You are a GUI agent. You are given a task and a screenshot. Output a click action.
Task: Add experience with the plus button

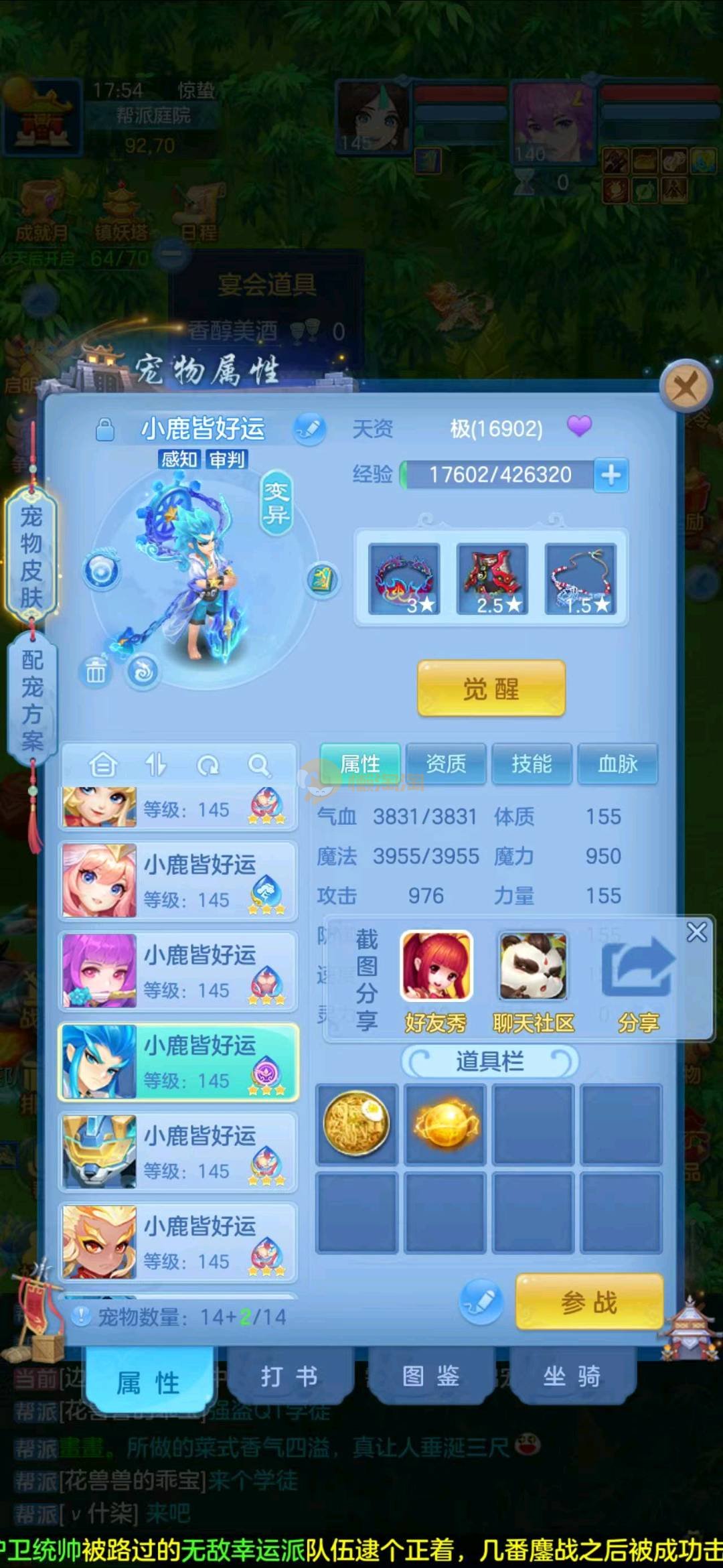click(611, 475)
